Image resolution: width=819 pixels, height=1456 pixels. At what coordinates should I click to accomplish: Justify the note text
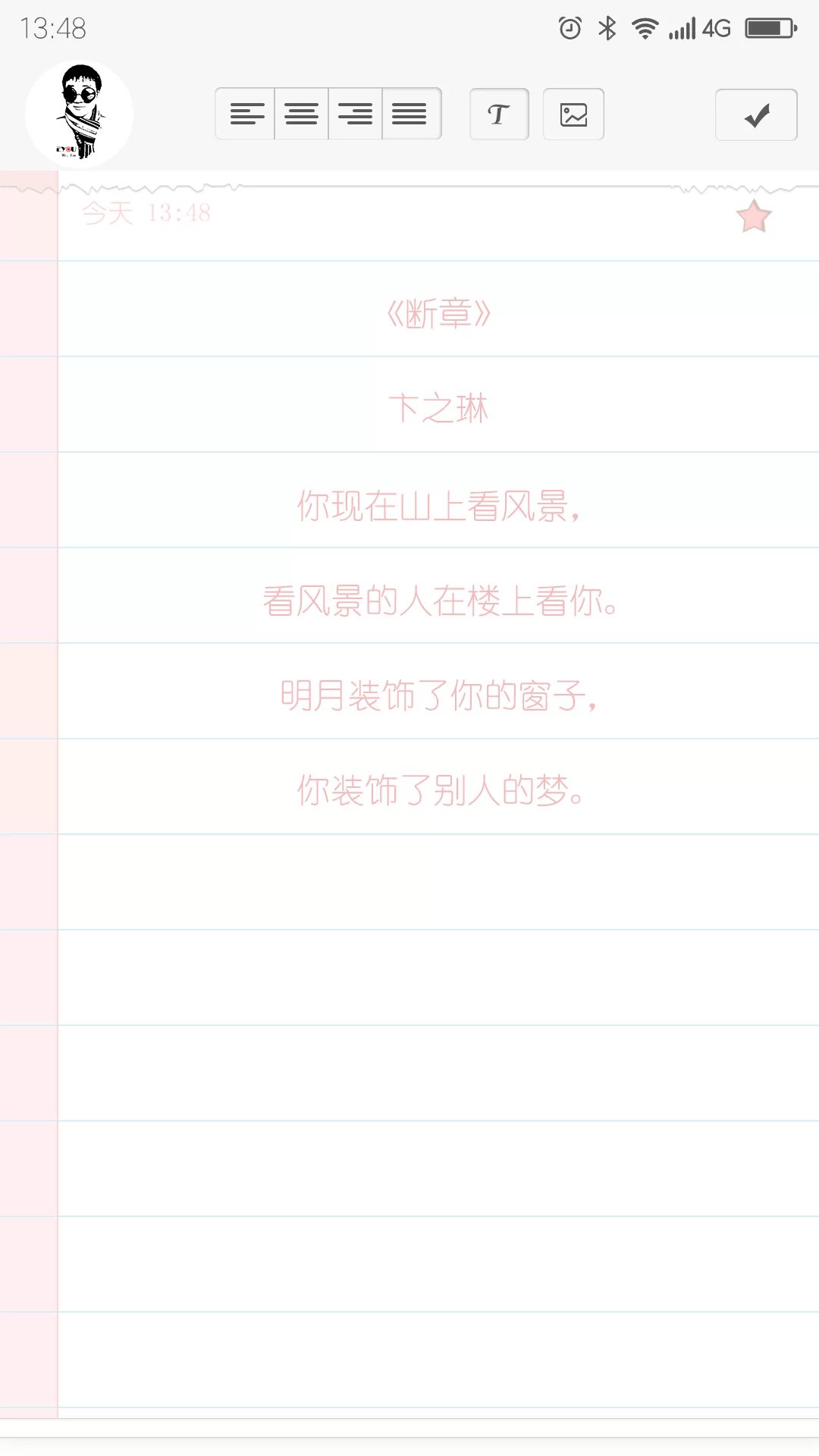click(x=410, y=115)
